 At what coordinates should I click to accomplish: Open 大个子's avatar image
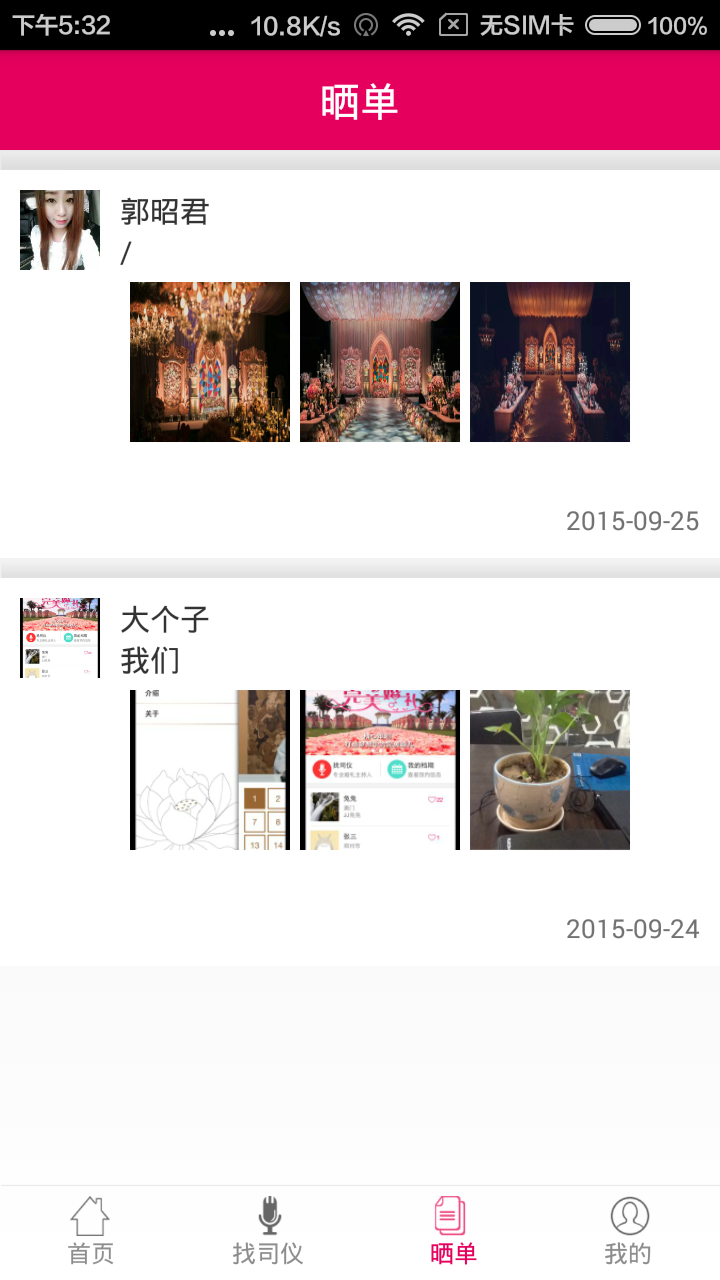click(x=59, y=637)
